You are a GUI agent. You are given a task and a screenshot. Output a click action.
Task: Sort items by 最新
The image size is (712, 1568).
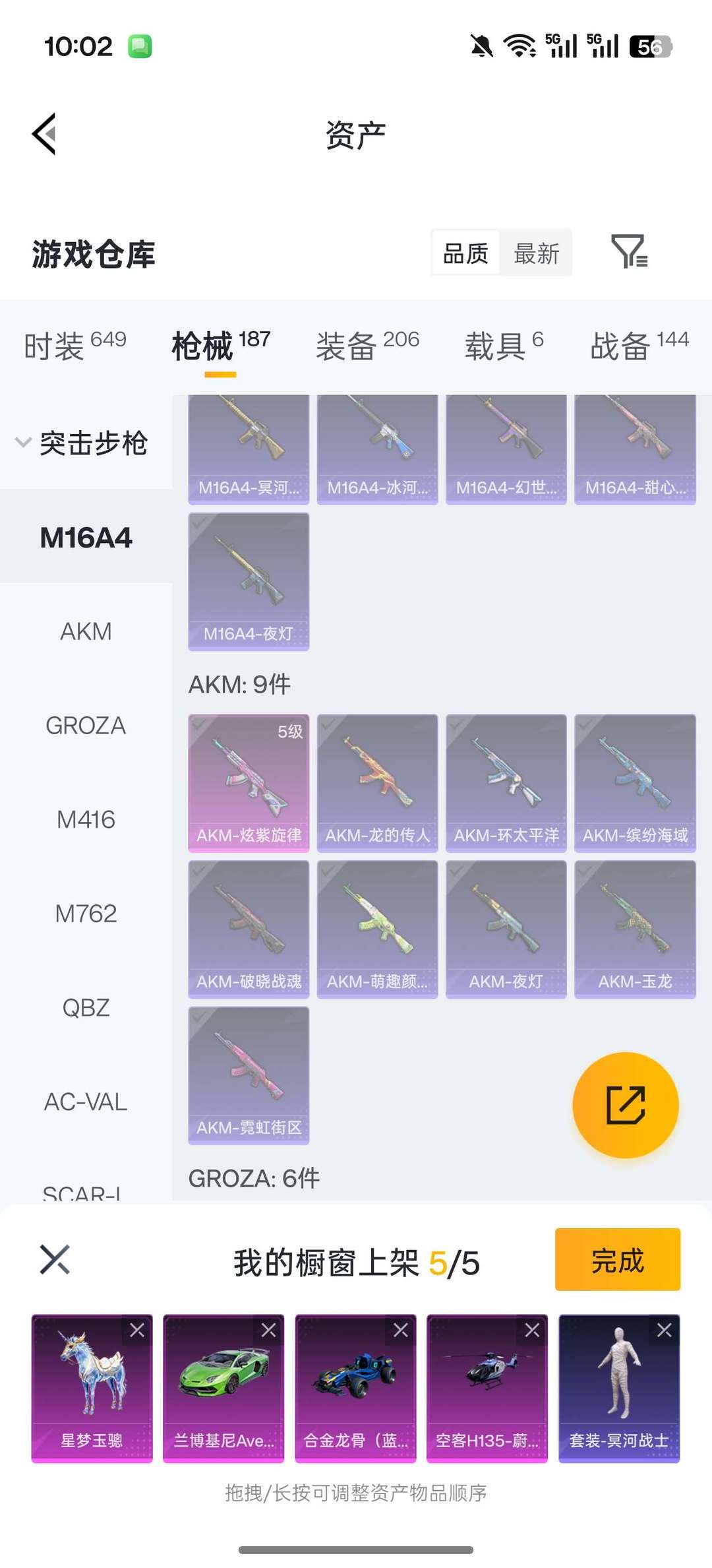tap(536, 253)
